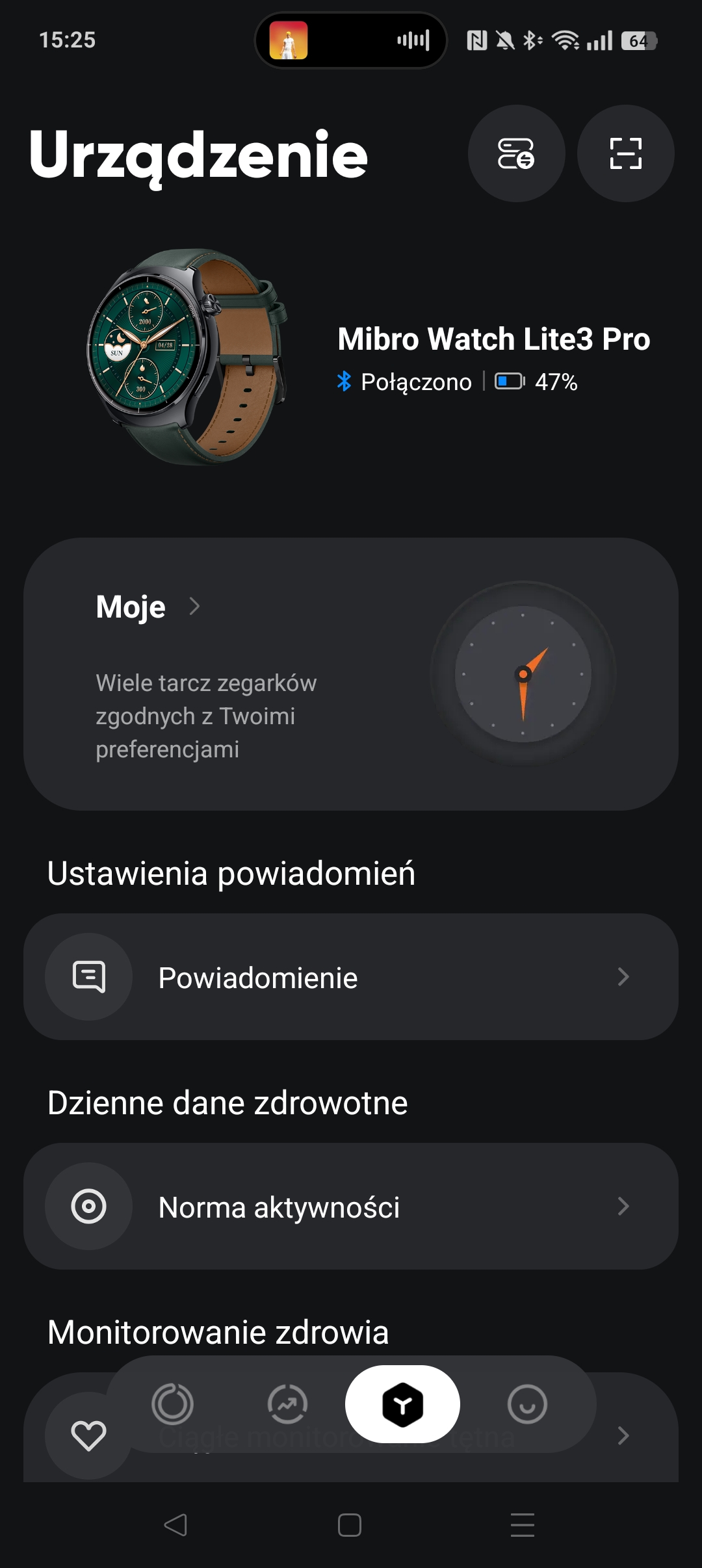
Task: Open the Powiadomienie settings row
Action: click(351, 976)
